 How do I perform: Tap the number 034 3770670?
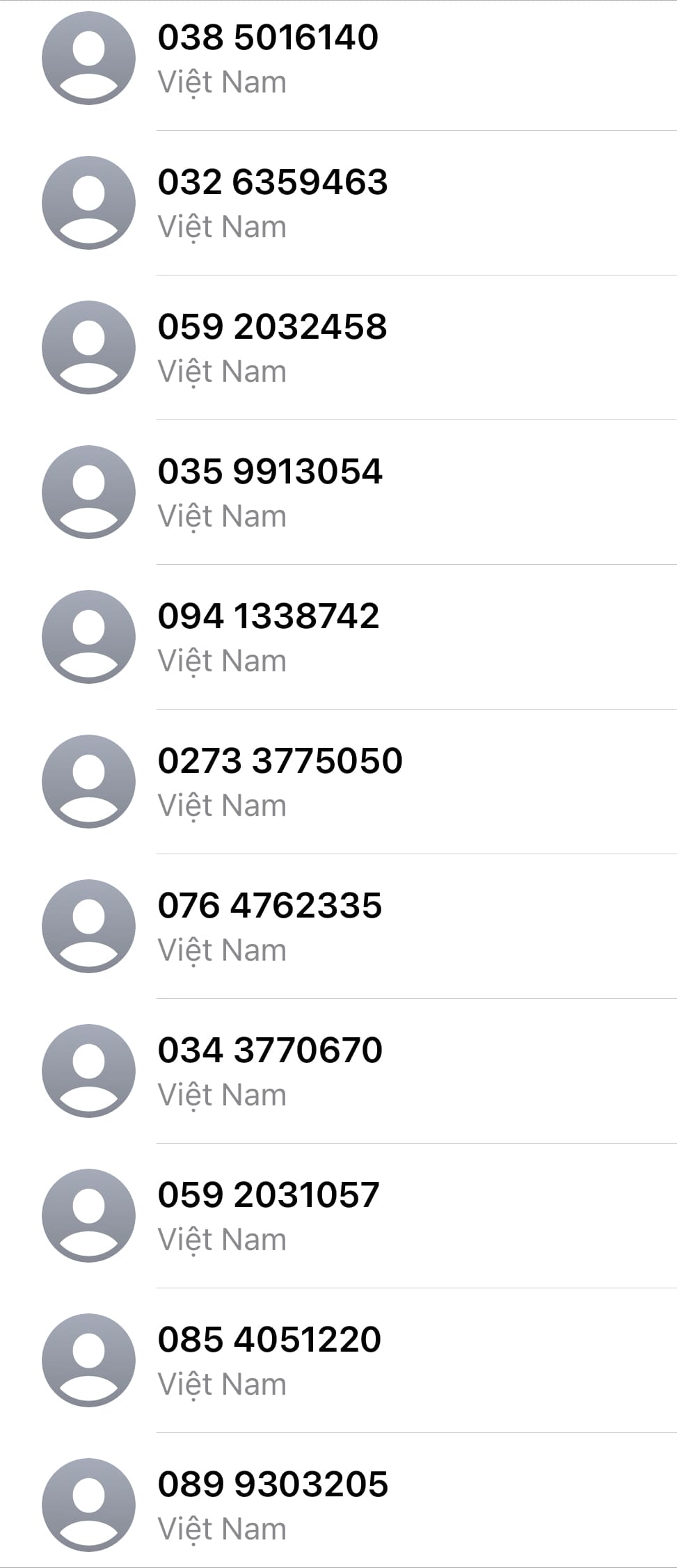[x=270, y=1051]
